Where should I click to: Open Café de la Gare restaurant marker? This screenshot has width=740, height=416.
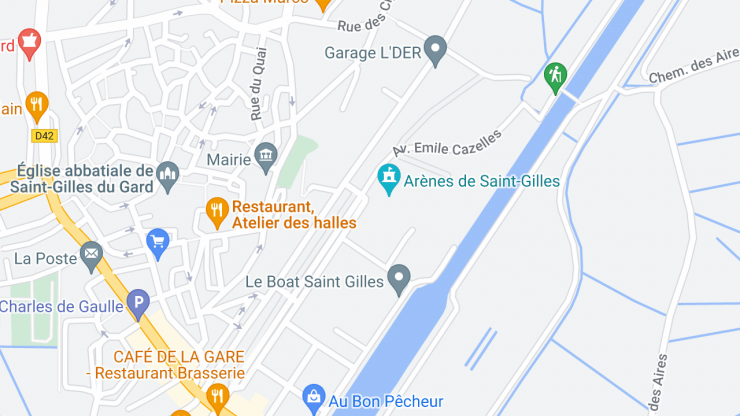coord(216,399)
